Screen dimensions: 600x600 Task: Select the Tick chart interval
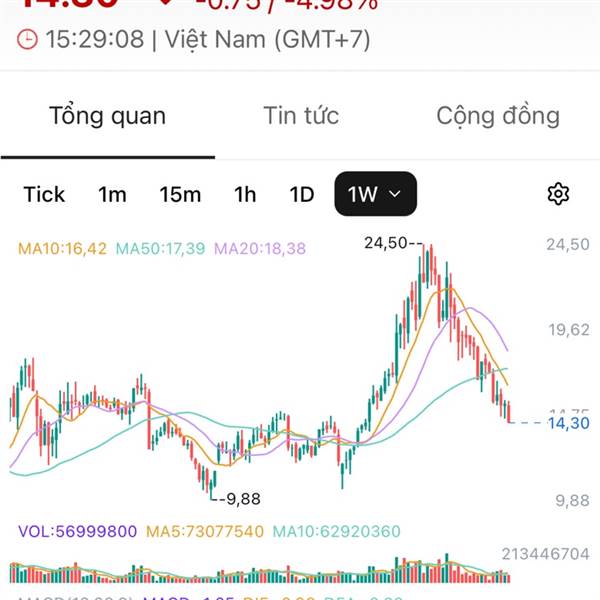pos(44,194)
